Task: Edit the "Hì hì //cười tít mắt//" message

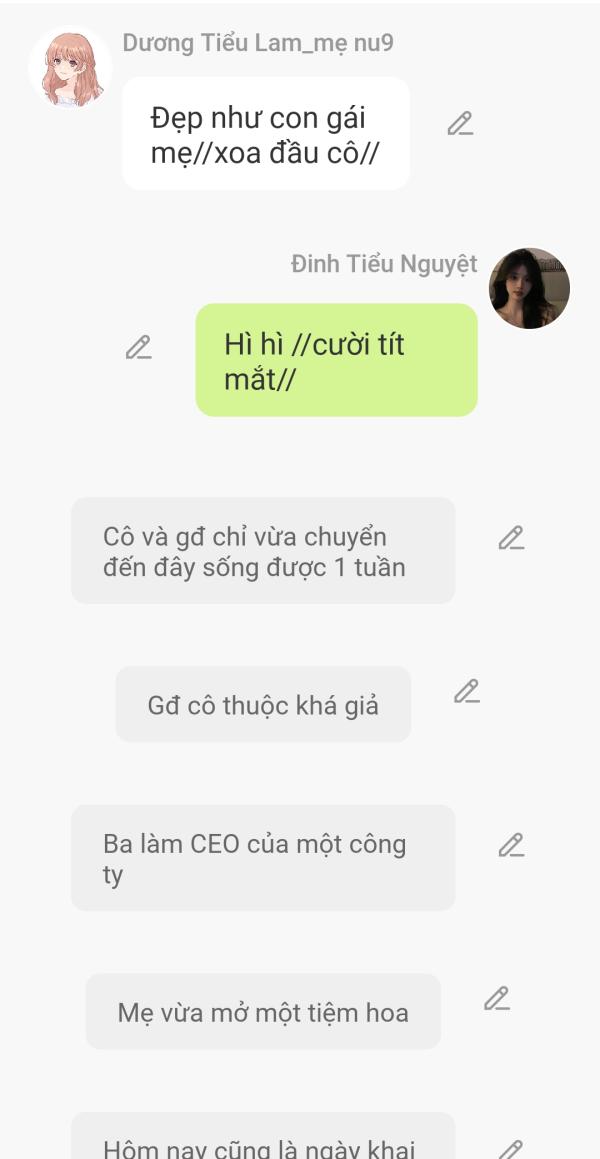Action: [x=139, y=348]
